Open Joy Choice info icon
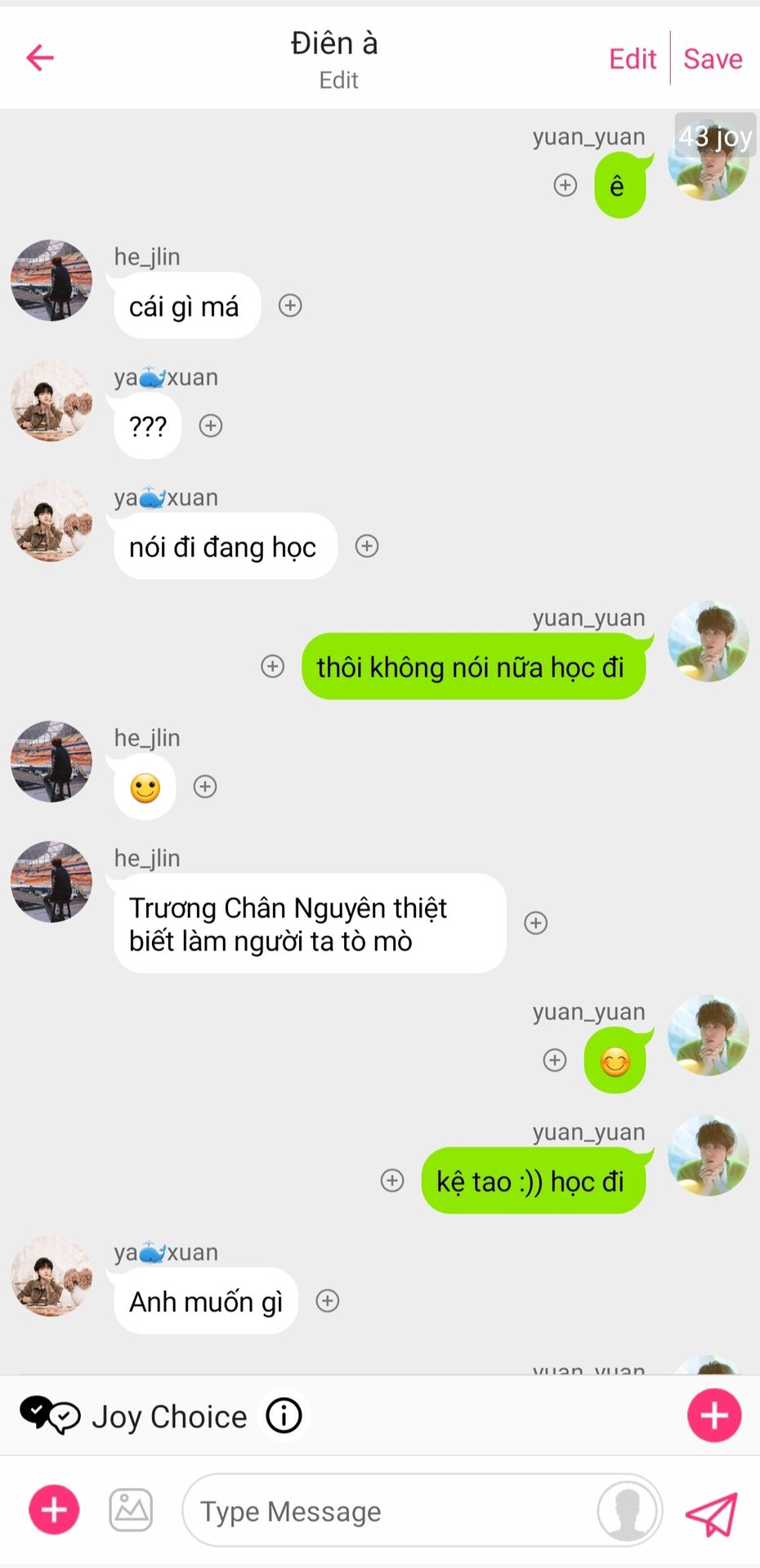The height and width of the screenshot is (1568, 760). tap(284, 1415)
